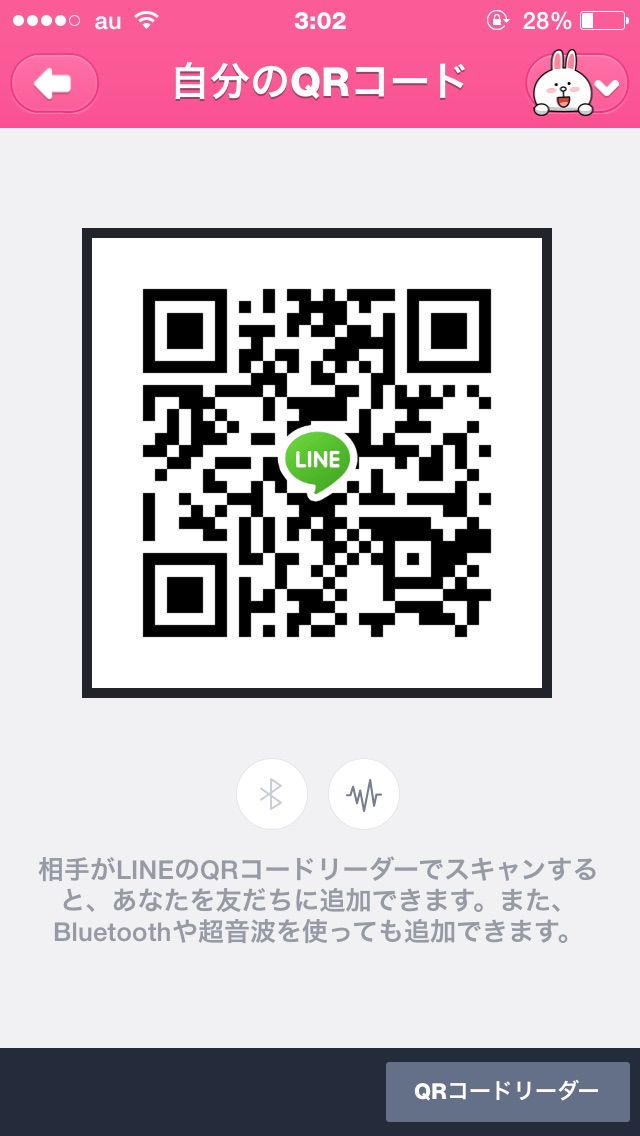The image size is (640, 1136).
Task: Open the QRコードリーダー button
Action: click(x=507, y=1091)
